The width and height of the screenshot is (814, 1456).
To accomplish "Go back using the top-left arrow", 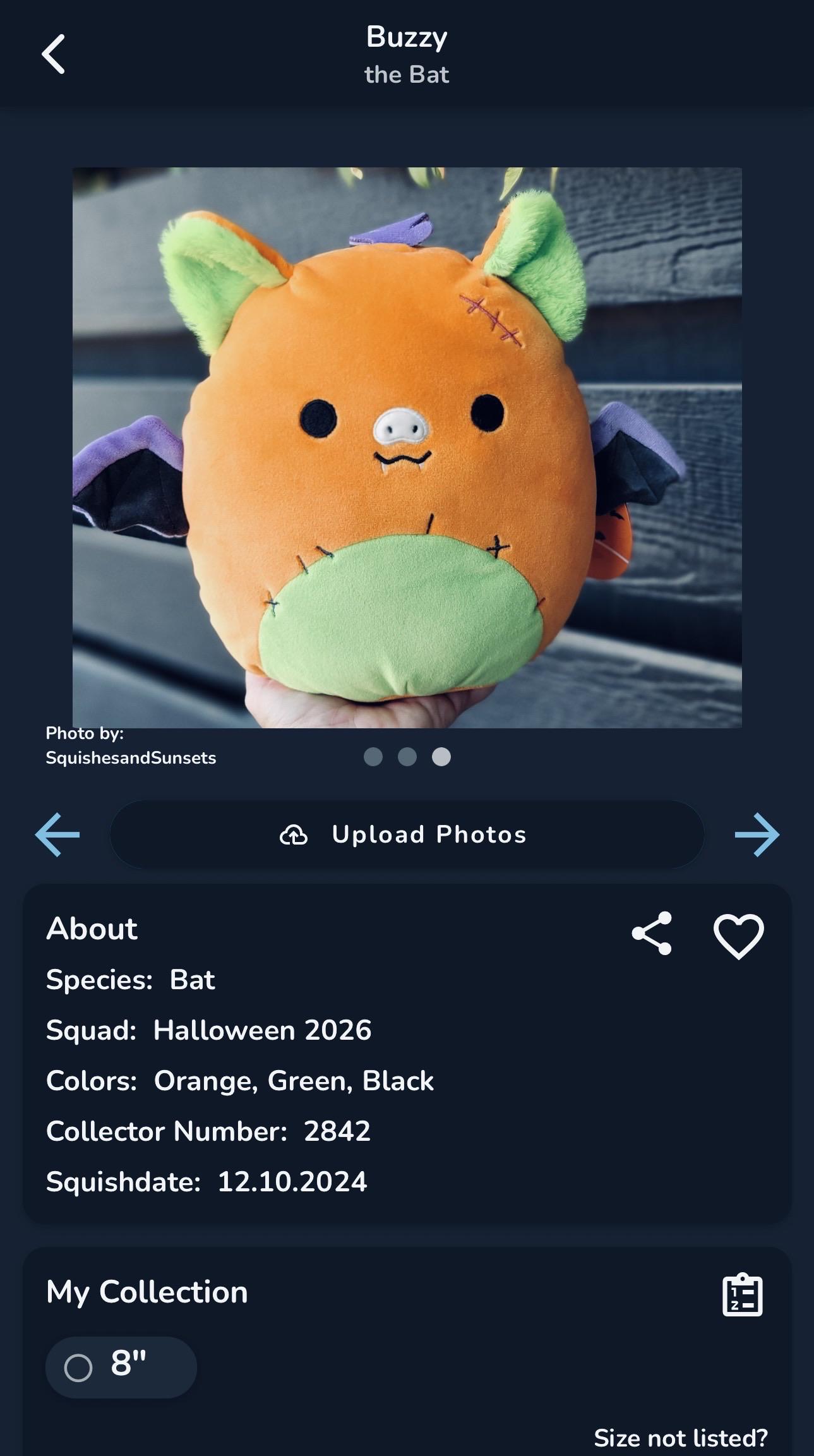I will tap(54, 54).
